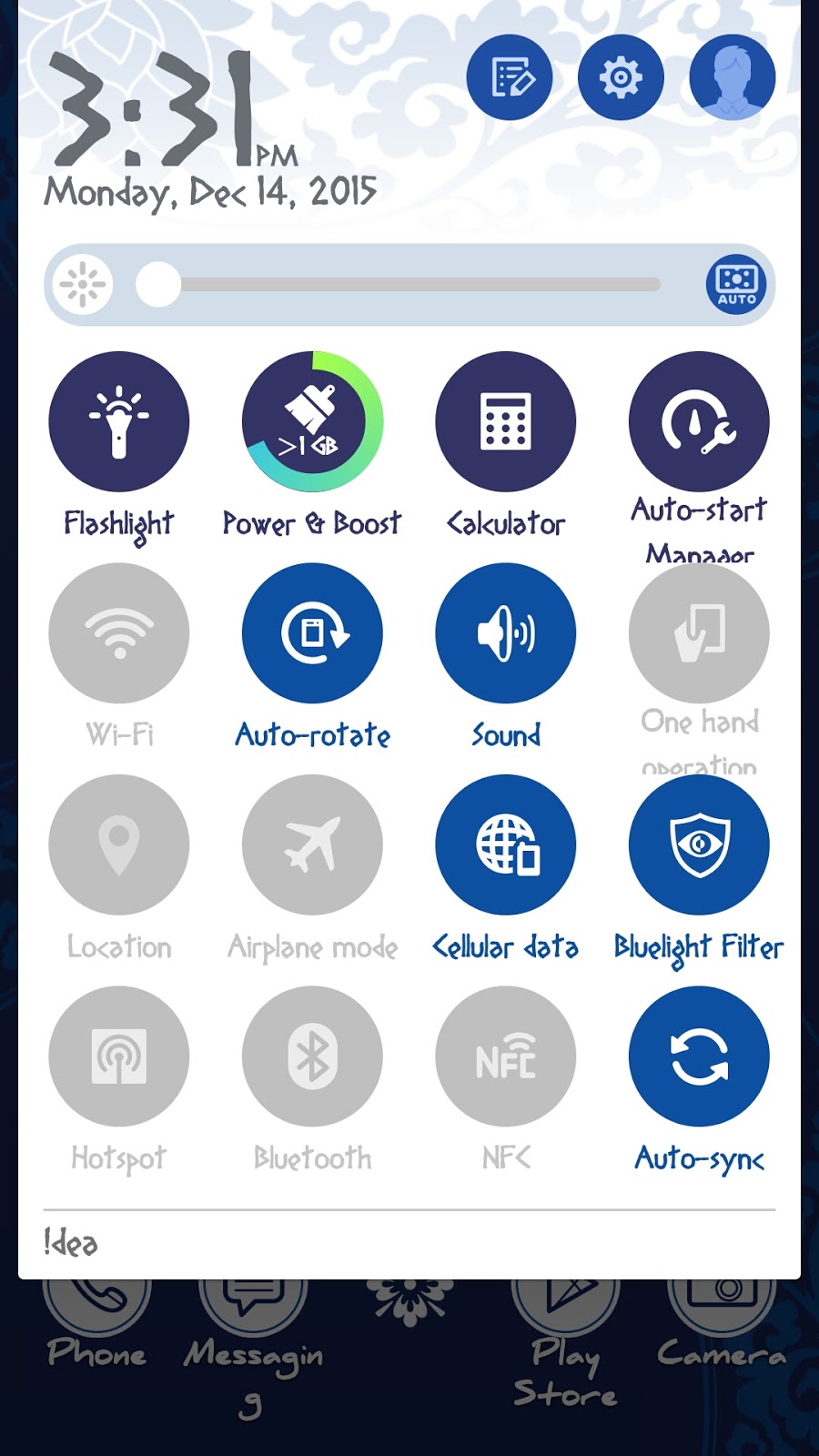Open system settings gear
The image size is (819, 1456).
(621, 77)
